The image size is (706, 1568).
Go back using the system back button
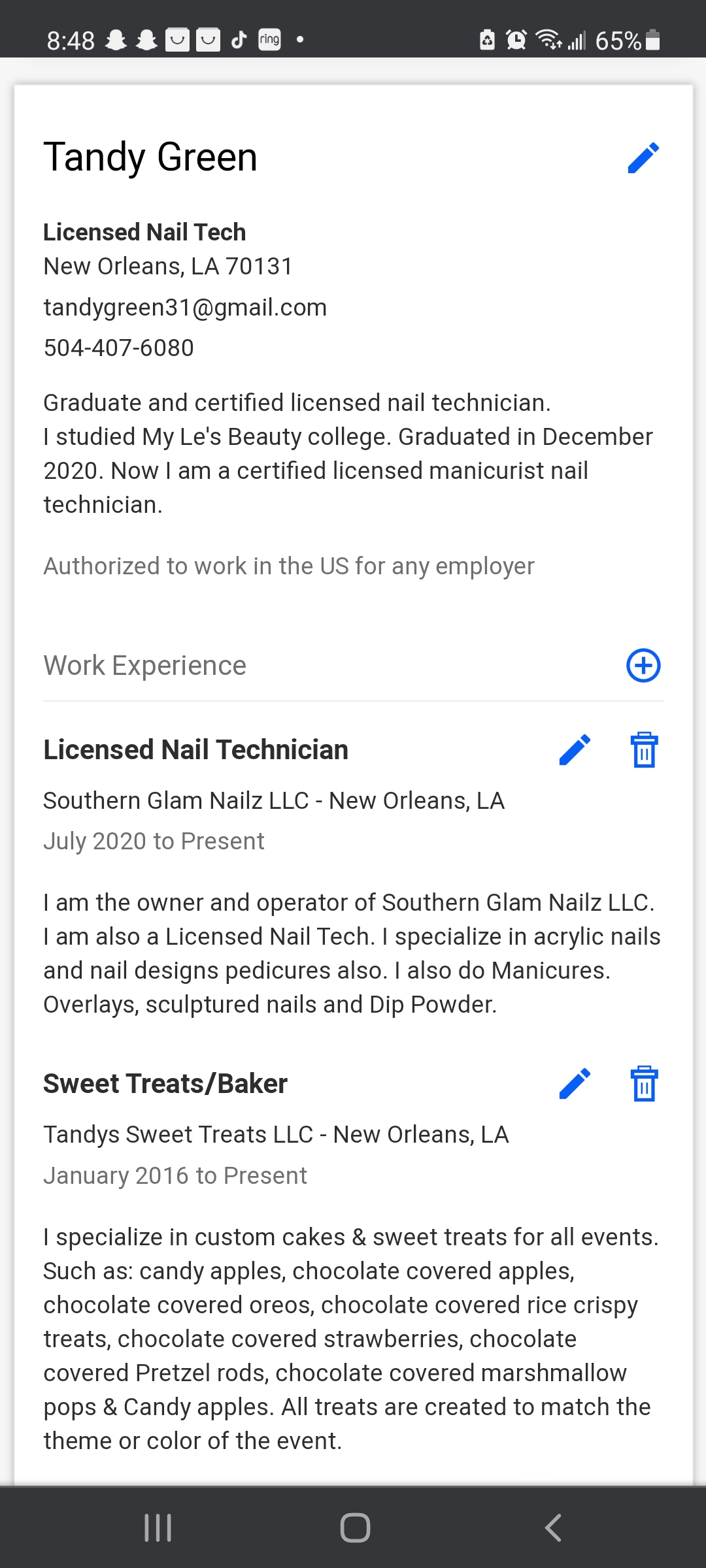(x=553, y=1528)
